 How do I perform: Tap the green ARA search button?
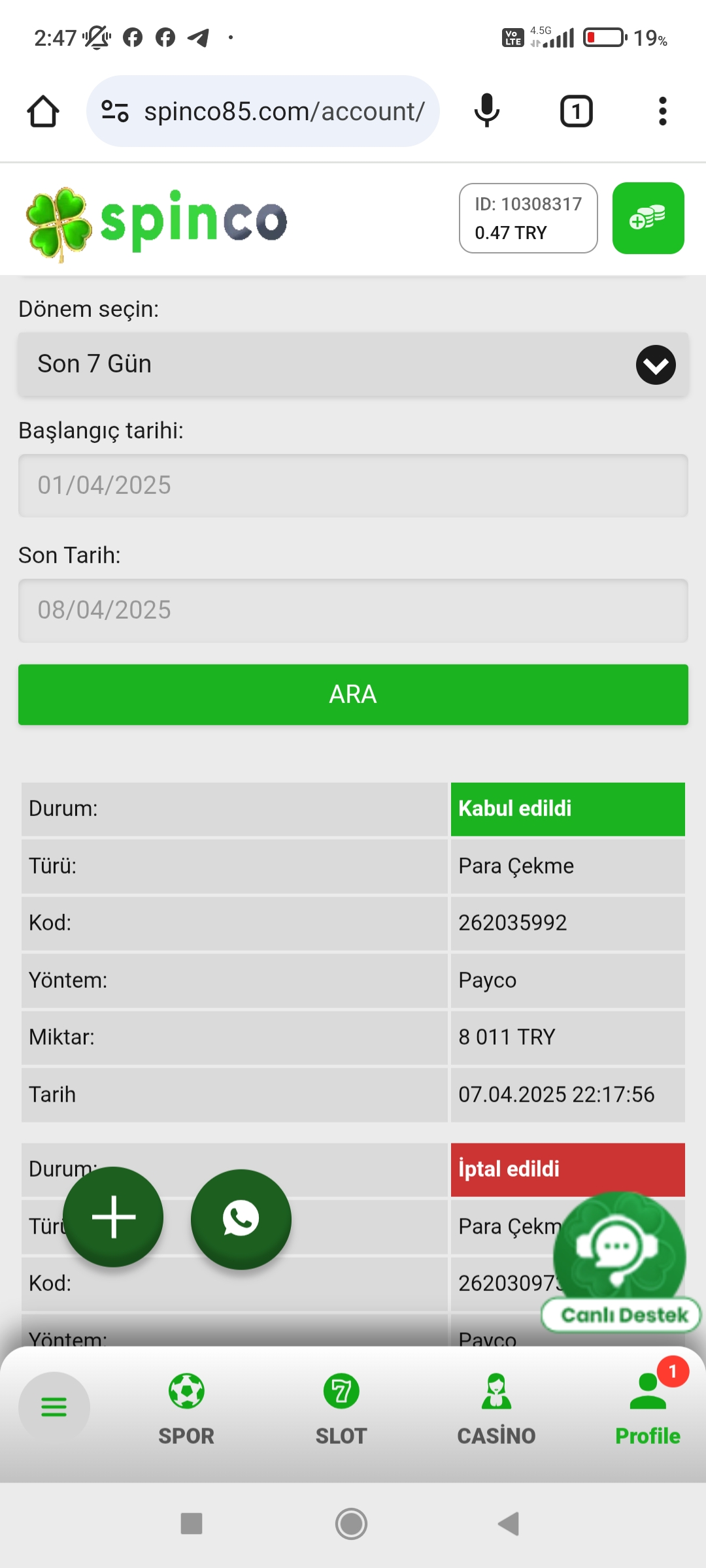[353, 694]
